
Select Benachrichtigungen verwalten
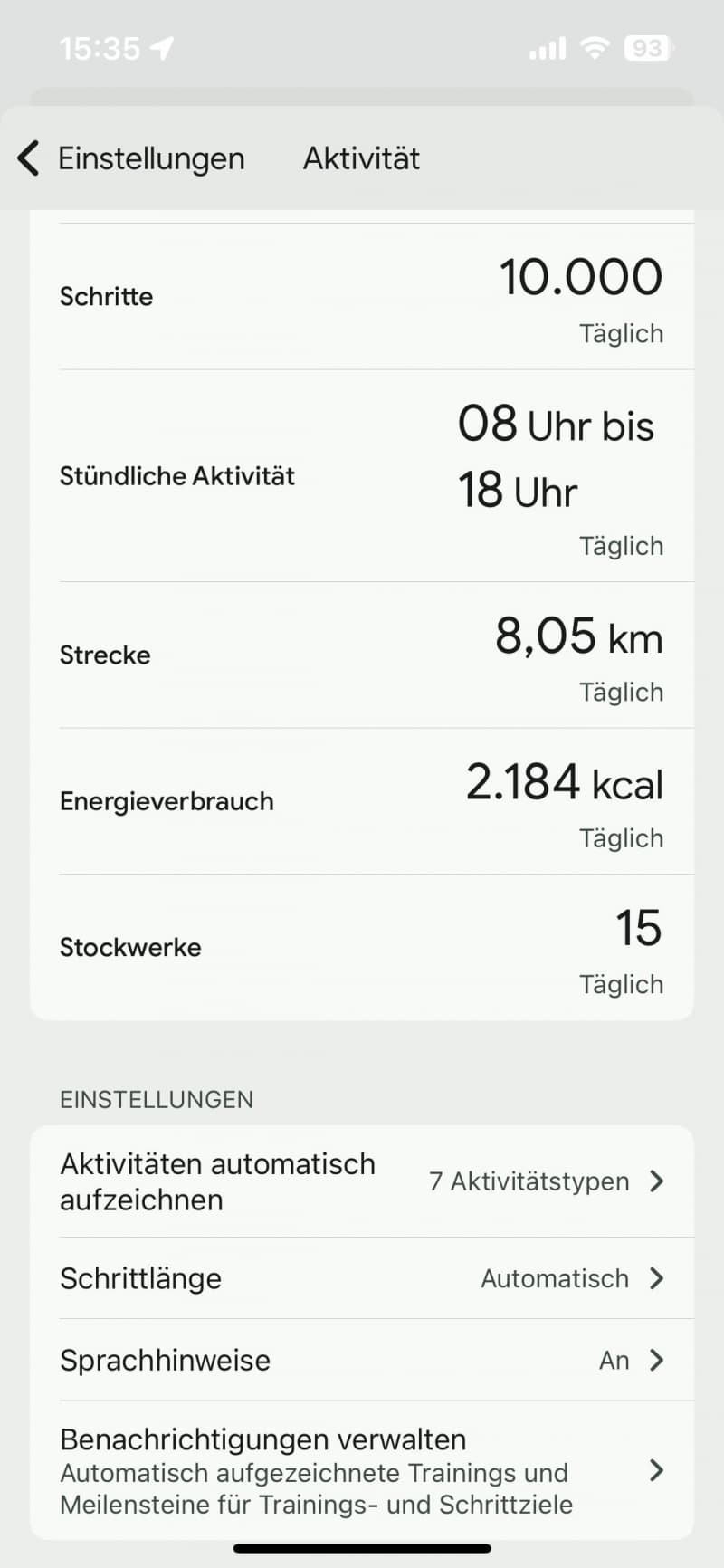tap(362, 1470)
